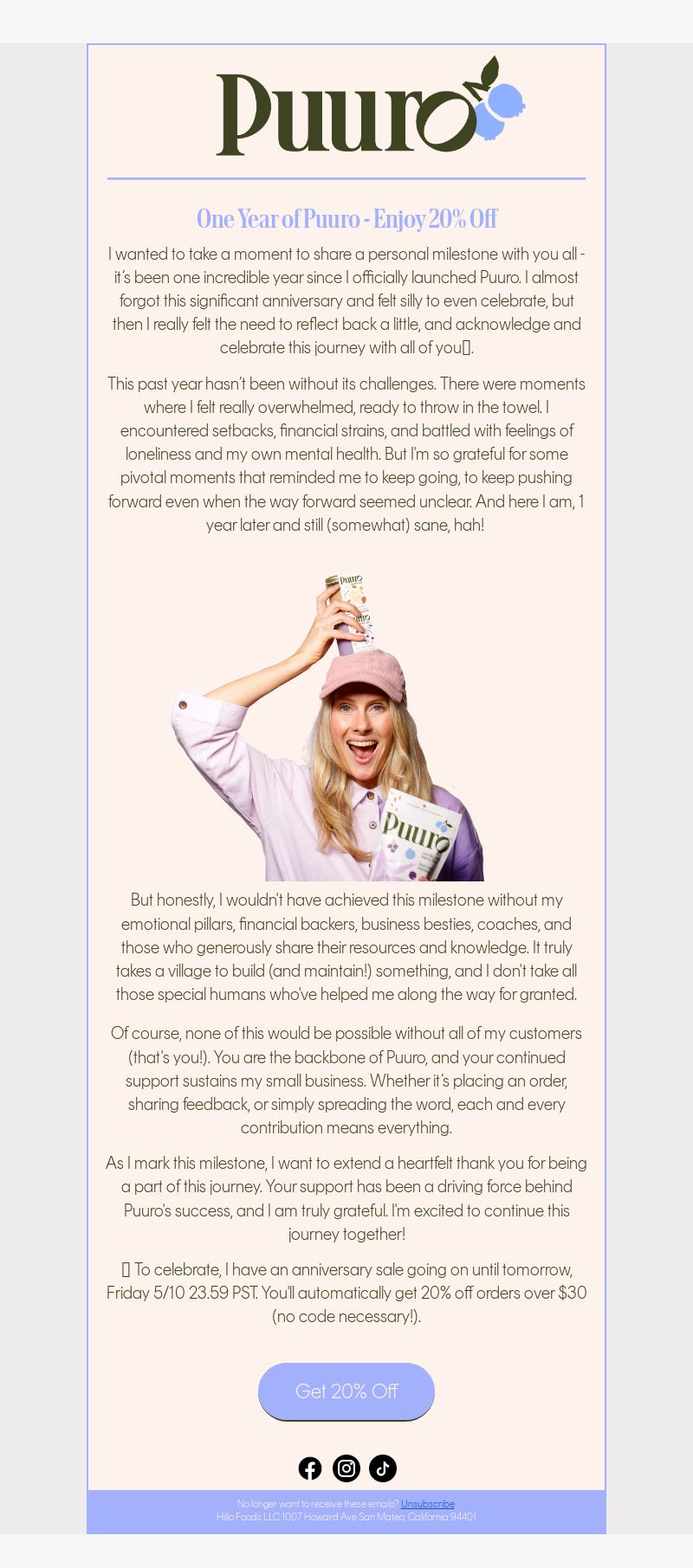This screenshot has width=693, height=1568.
Task: Tap the Unsubscribe link
Action: (427, 1504)
